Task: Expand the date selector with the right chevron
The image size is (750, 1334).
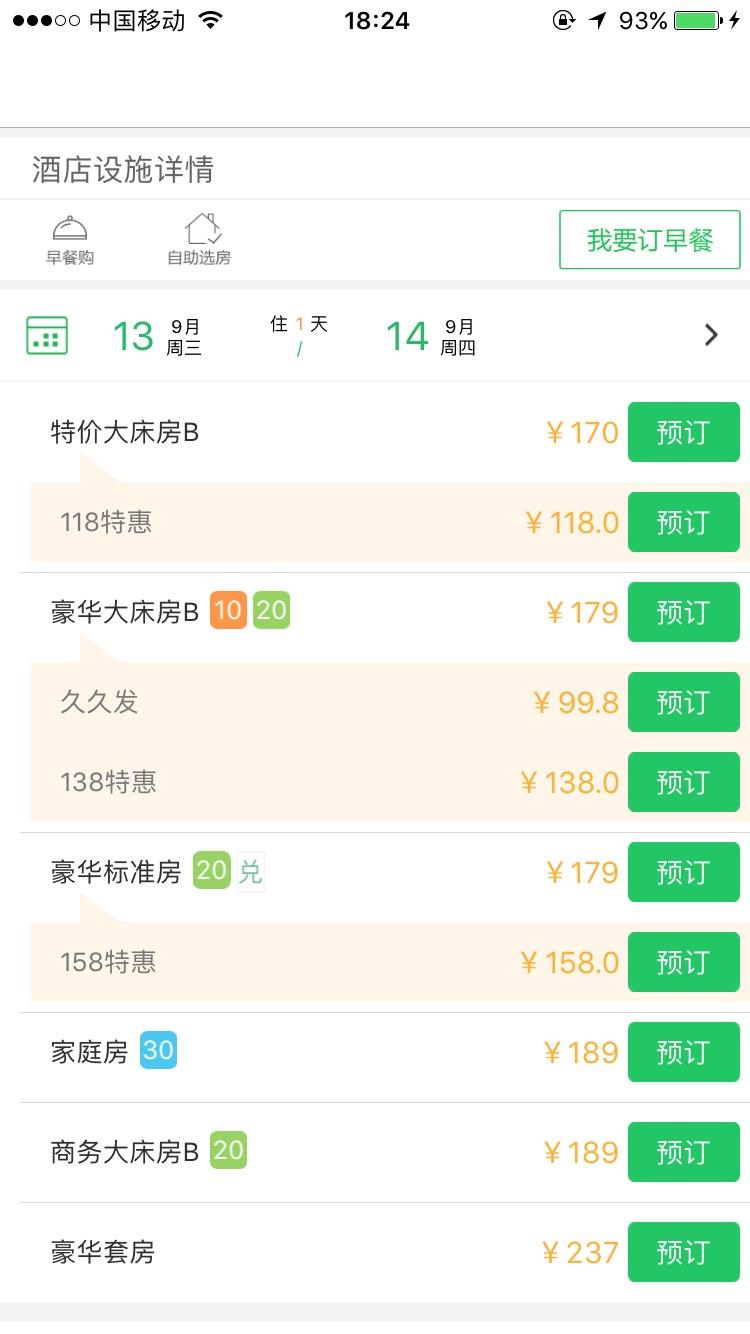Action: click(711, 335)
